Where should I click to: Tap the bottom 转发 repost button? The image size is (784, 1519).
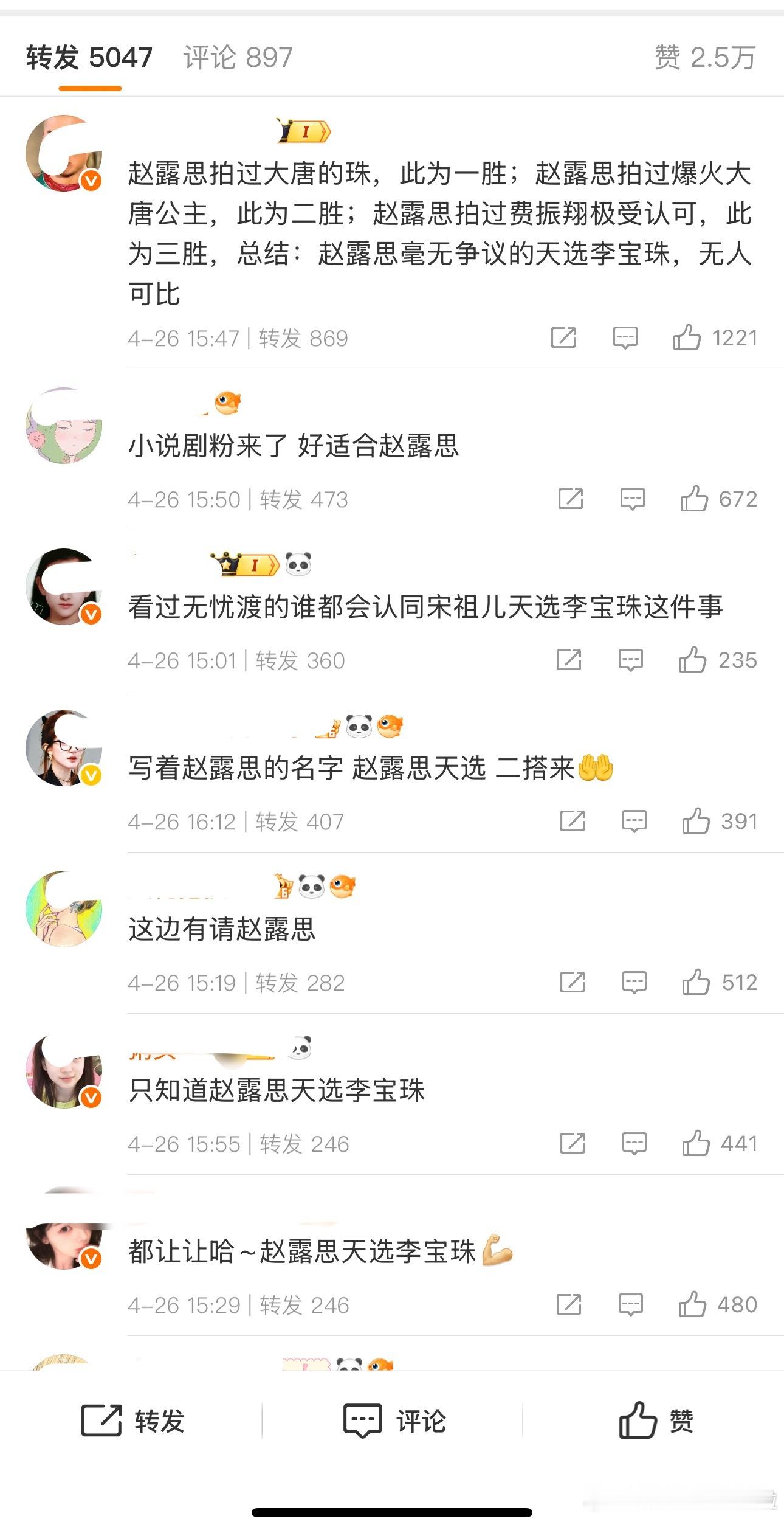click(133, 1421)
